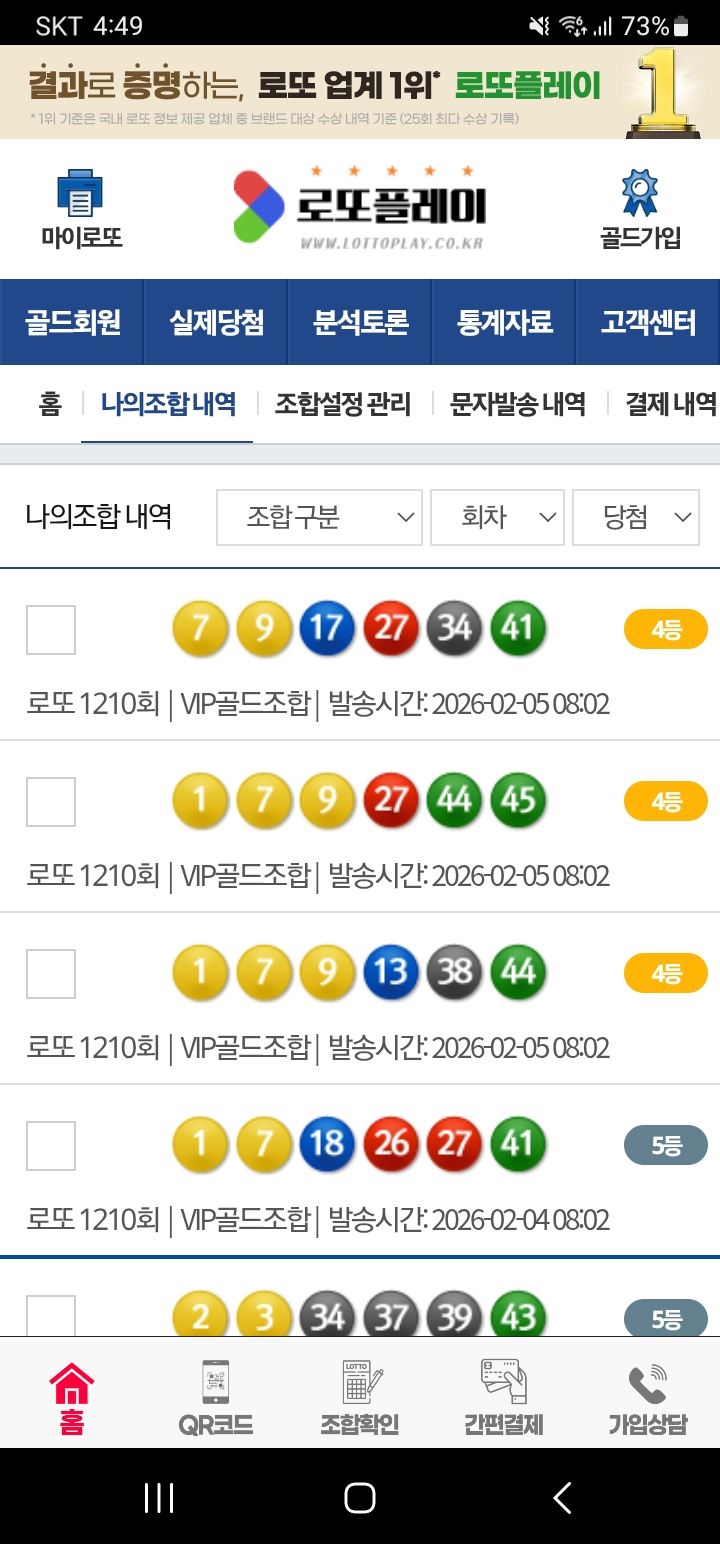Switch to 실제당첨 section

(x=216, y=322)
